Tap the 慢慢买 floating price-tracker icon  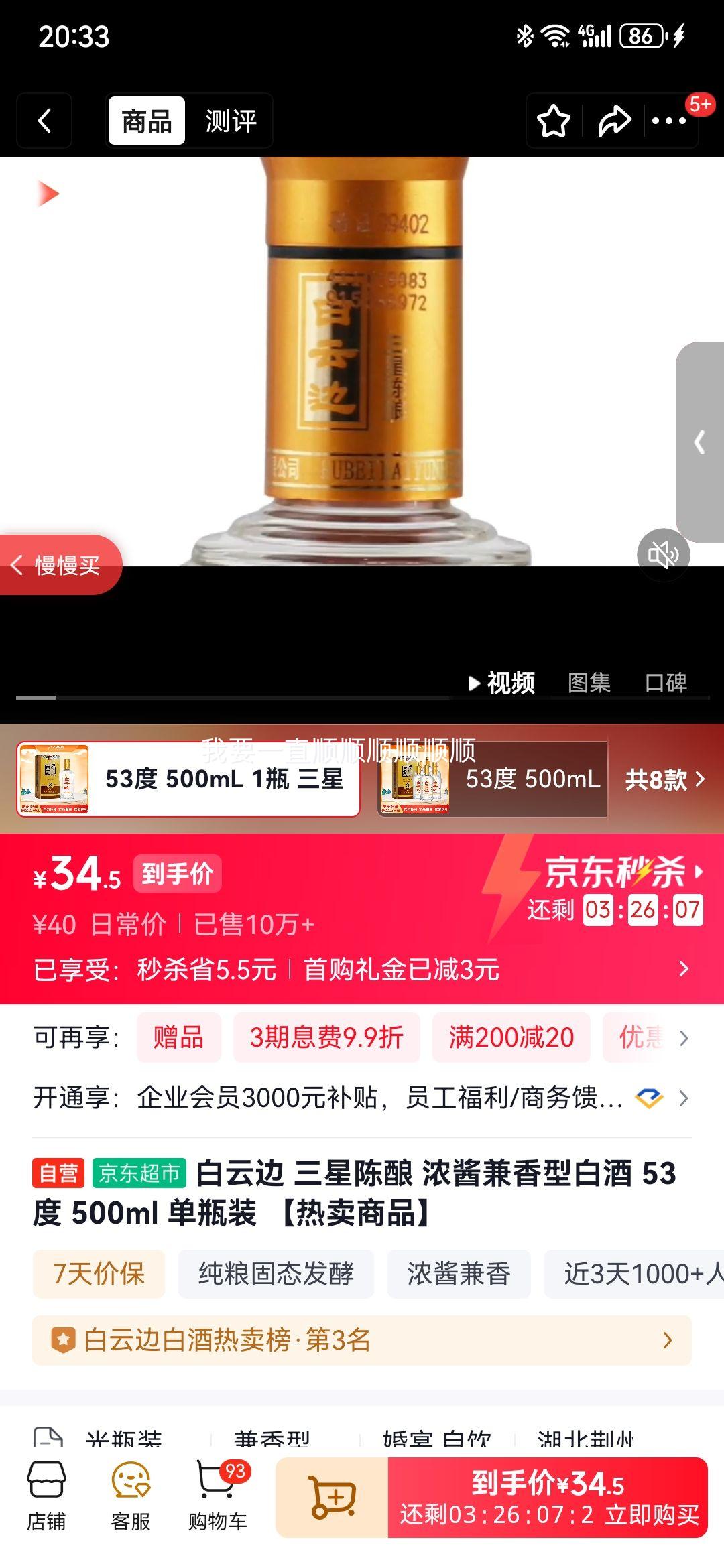[60, 565]
